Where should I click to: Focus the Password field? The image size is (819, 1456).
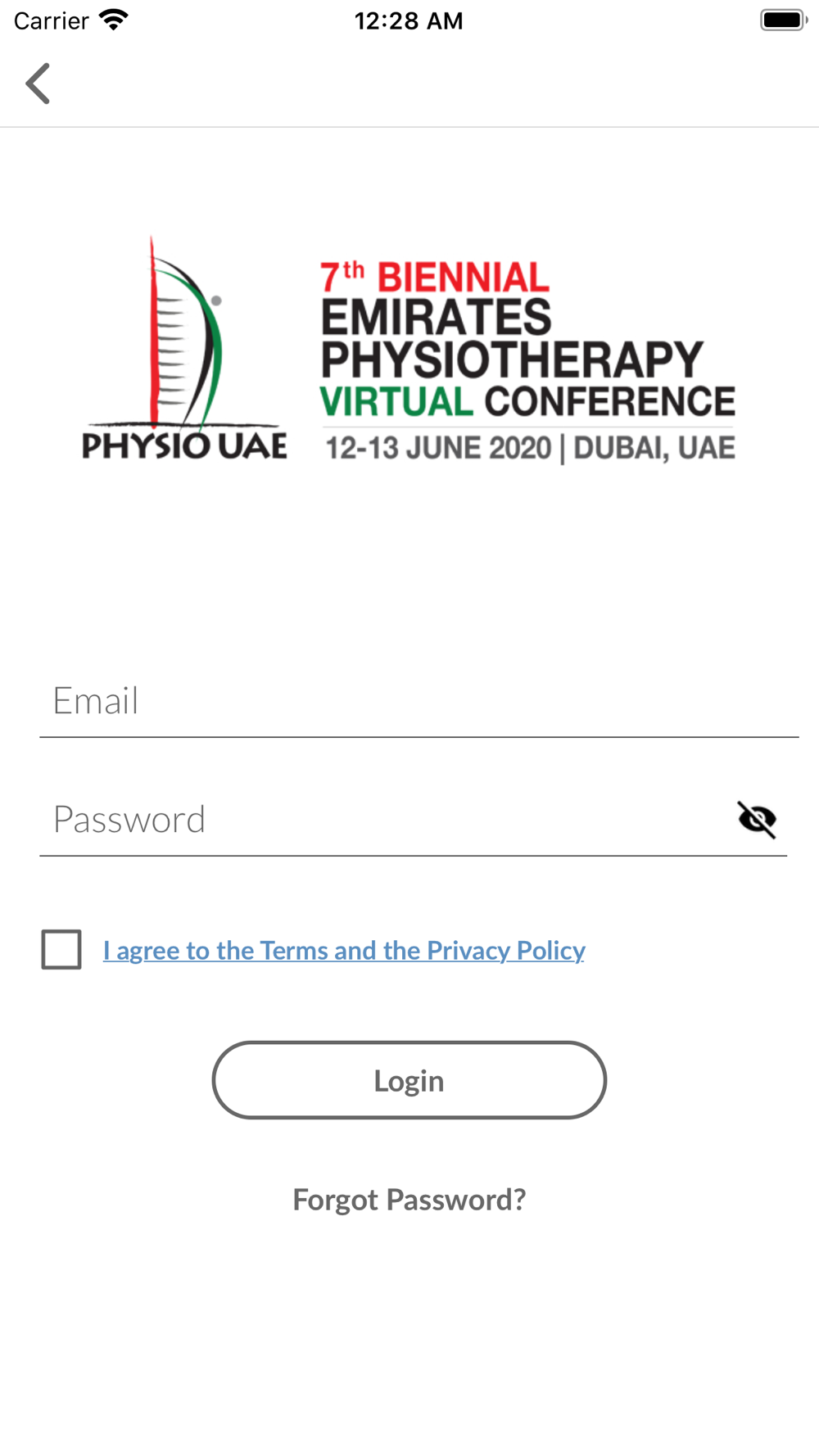[x=385, y=819]
